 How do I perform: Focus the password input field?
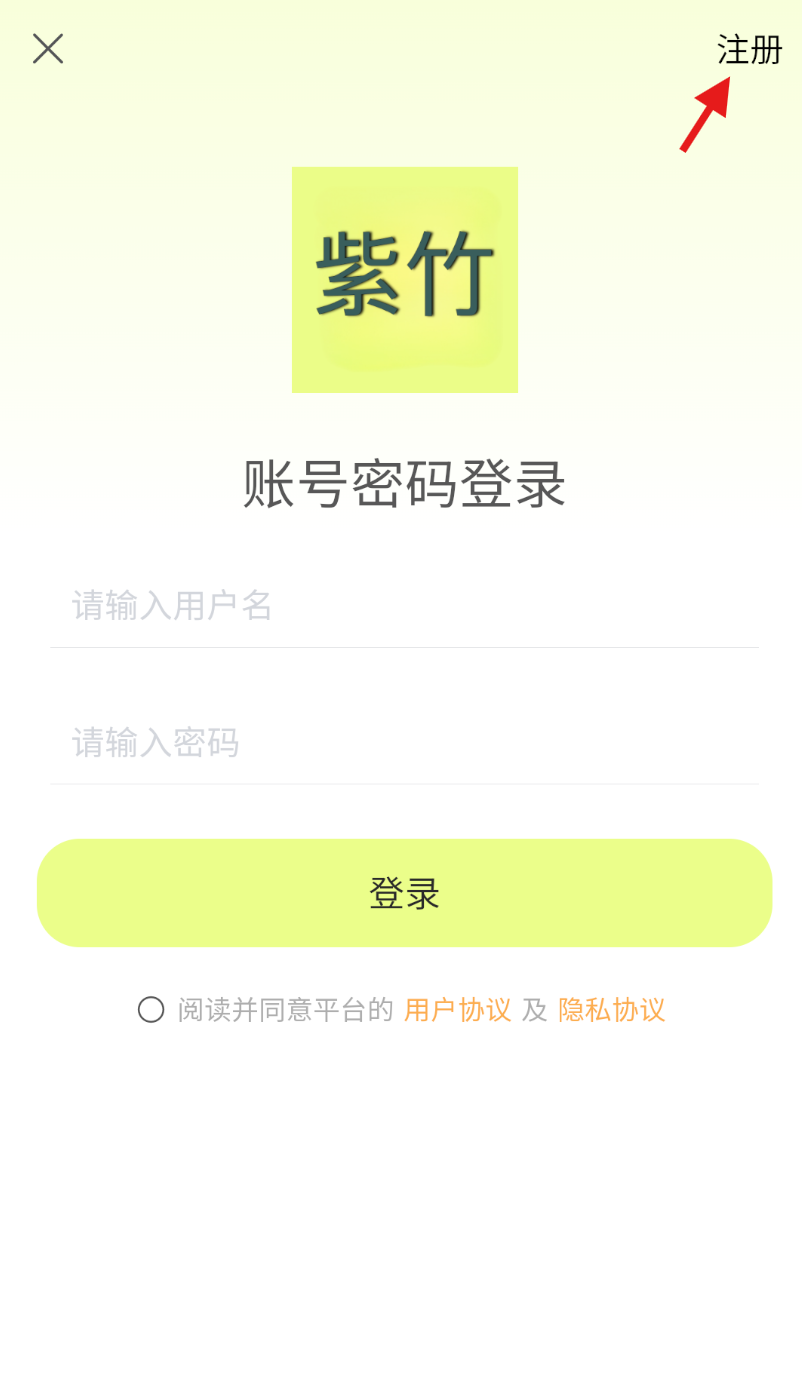point(404,743)
